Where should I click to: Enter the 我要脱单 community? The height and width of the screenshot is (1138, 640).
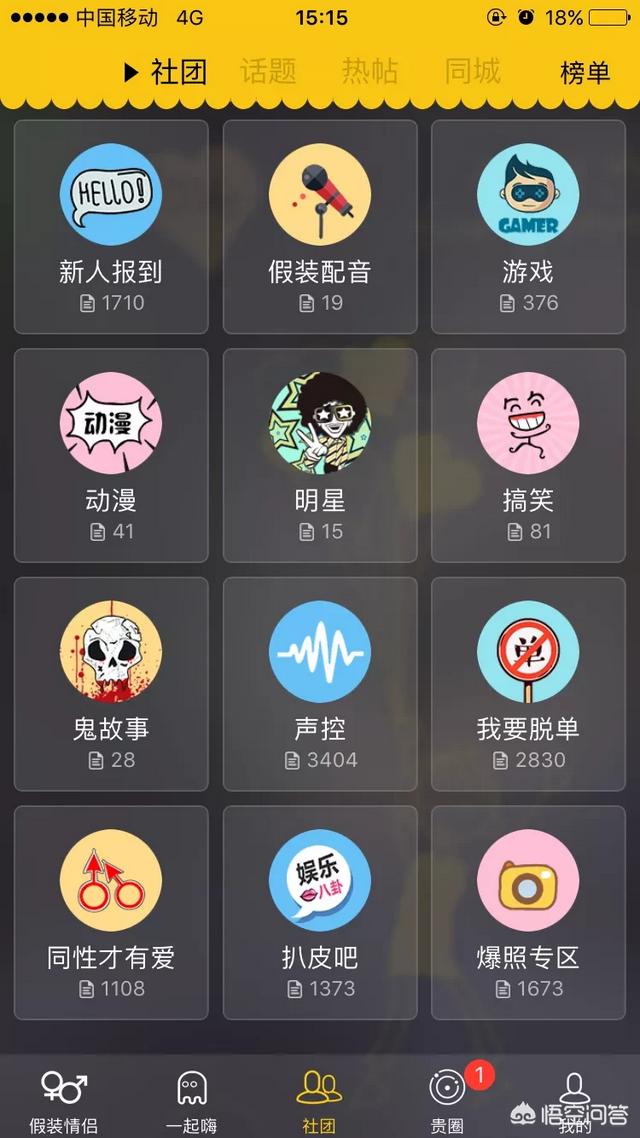coord(528,684)
